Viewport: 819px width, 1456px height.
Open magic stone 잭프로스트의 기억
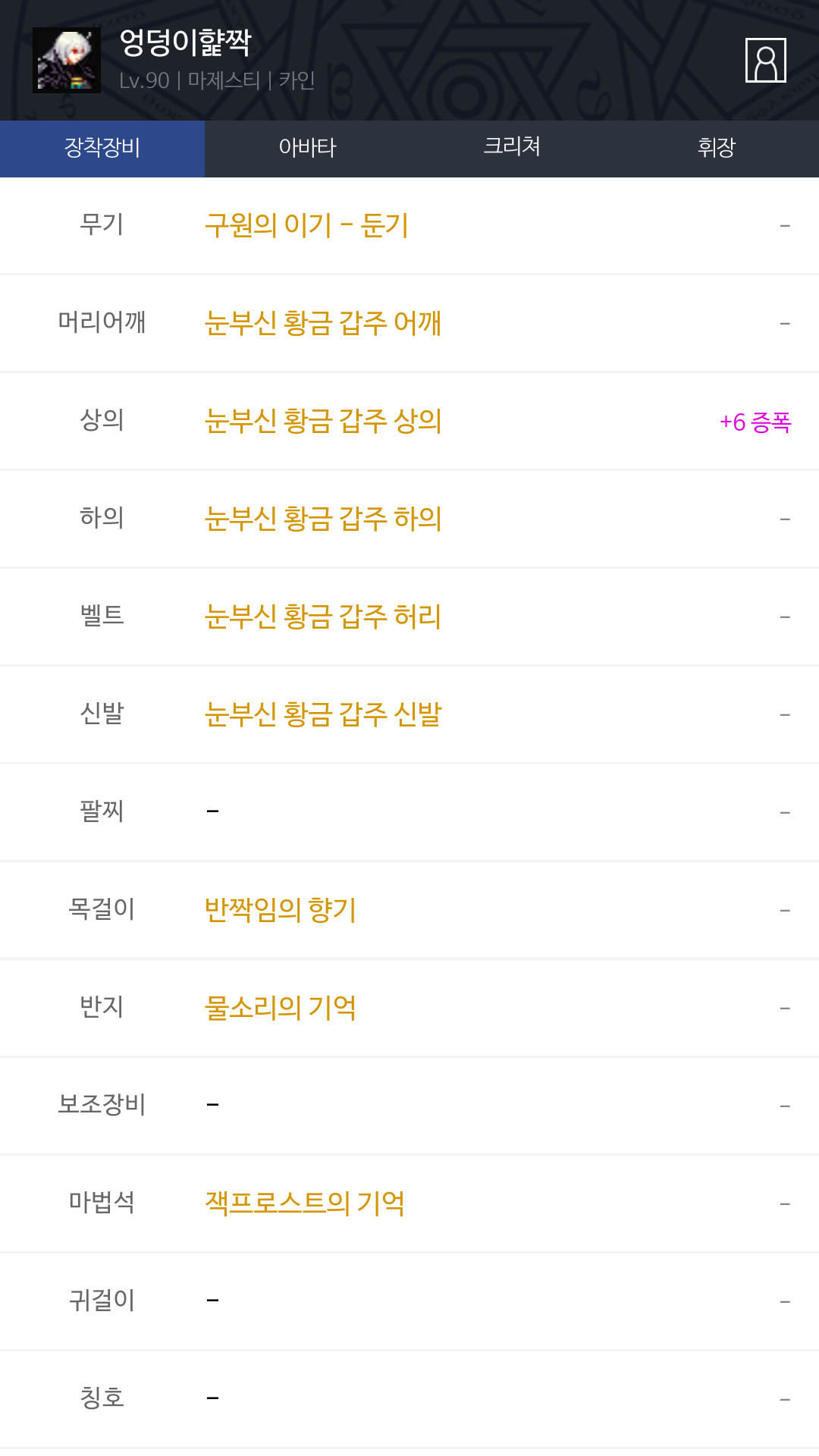point(305,1203)
